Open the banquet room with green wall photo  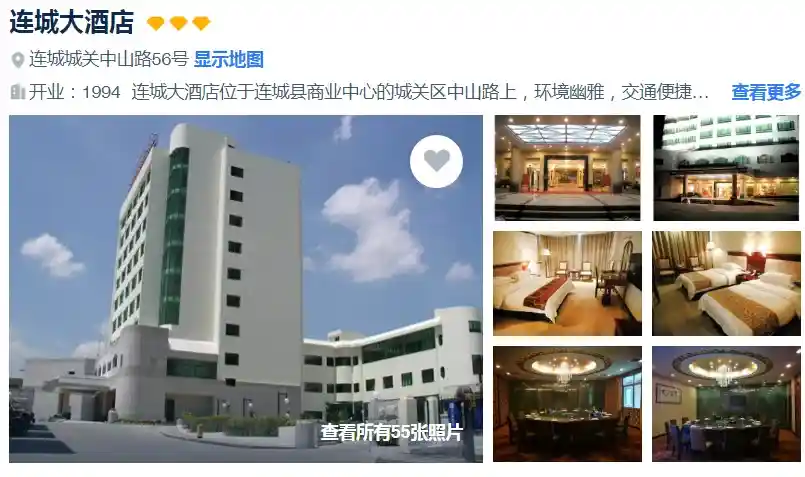(x=726, y=403)
